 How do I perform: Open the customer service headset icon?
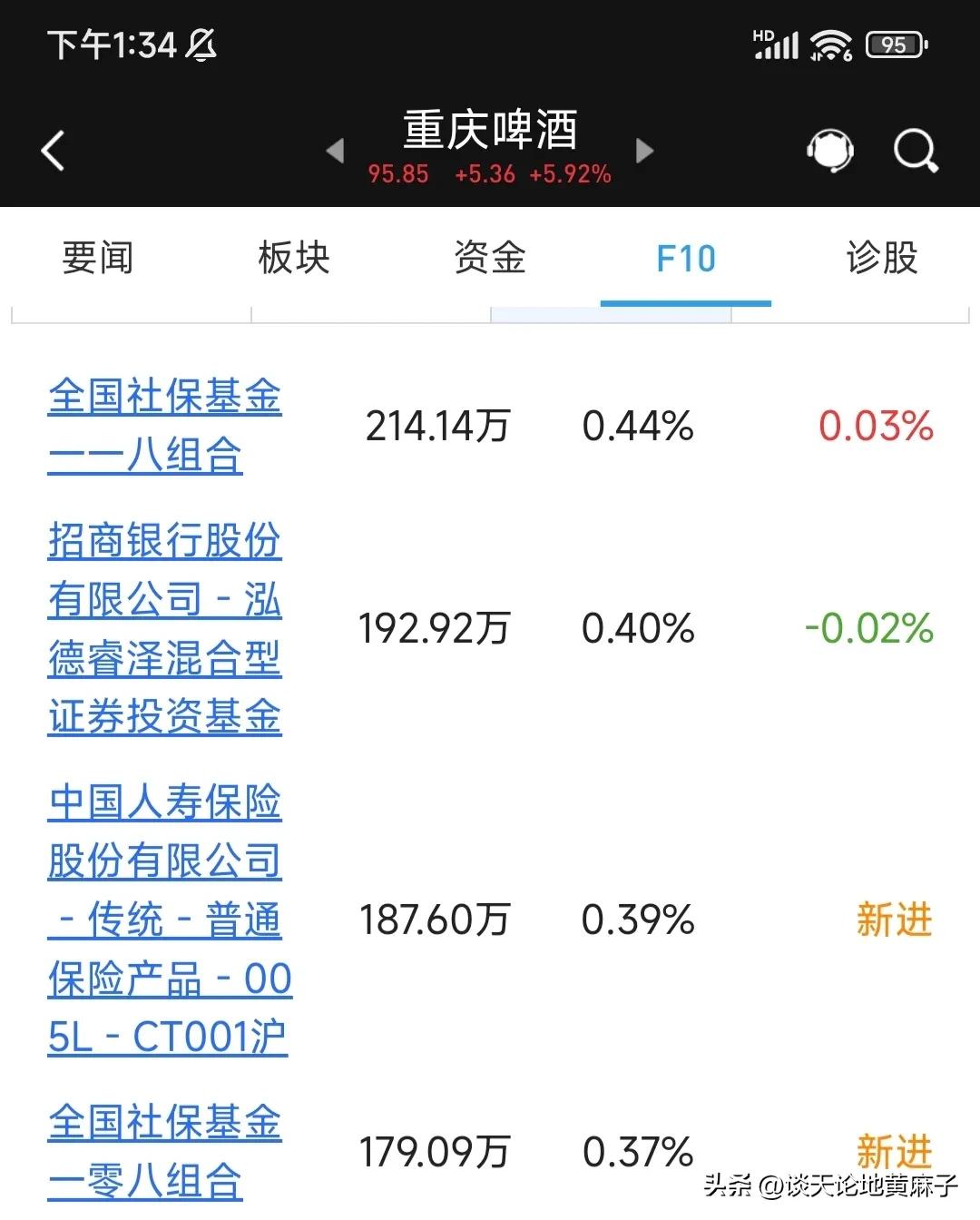829,150
